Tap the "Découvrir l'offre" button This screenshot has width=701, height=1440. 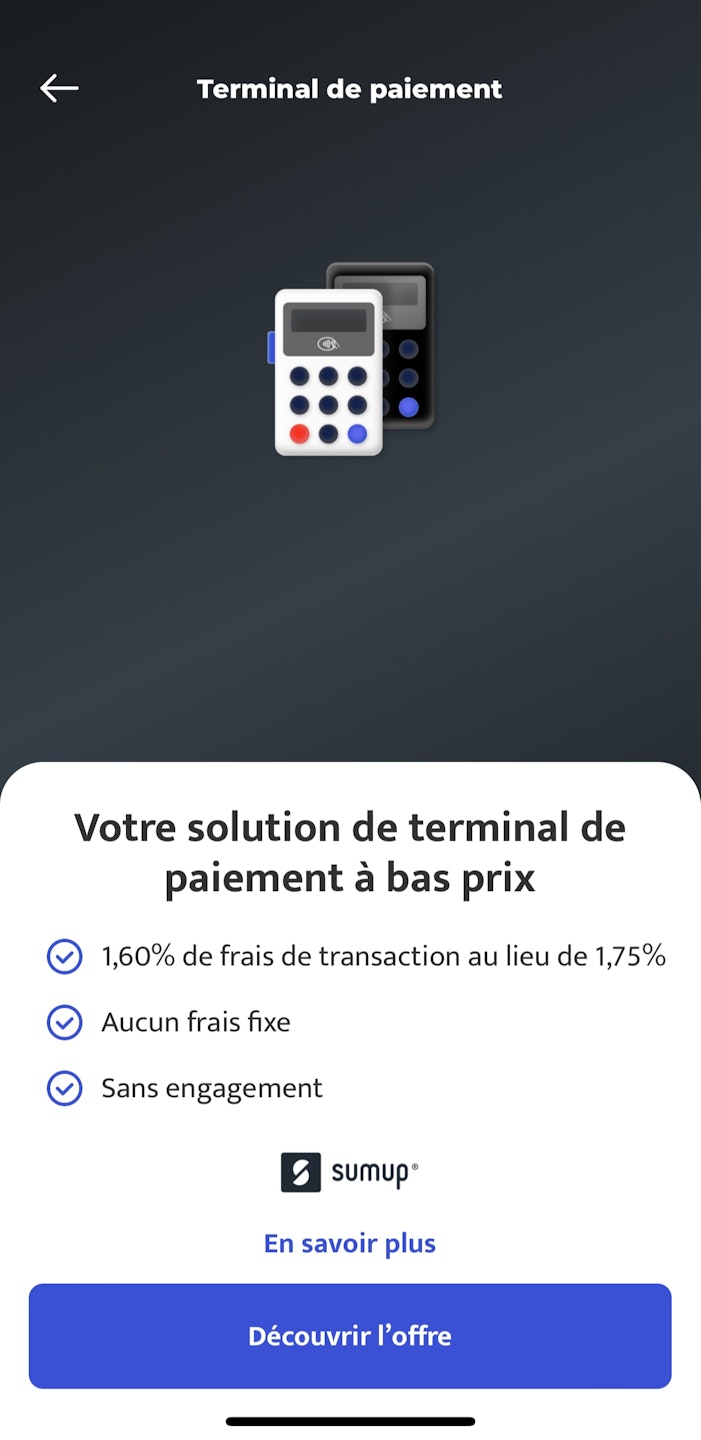pyautogui.click(x=350, y=1336)
